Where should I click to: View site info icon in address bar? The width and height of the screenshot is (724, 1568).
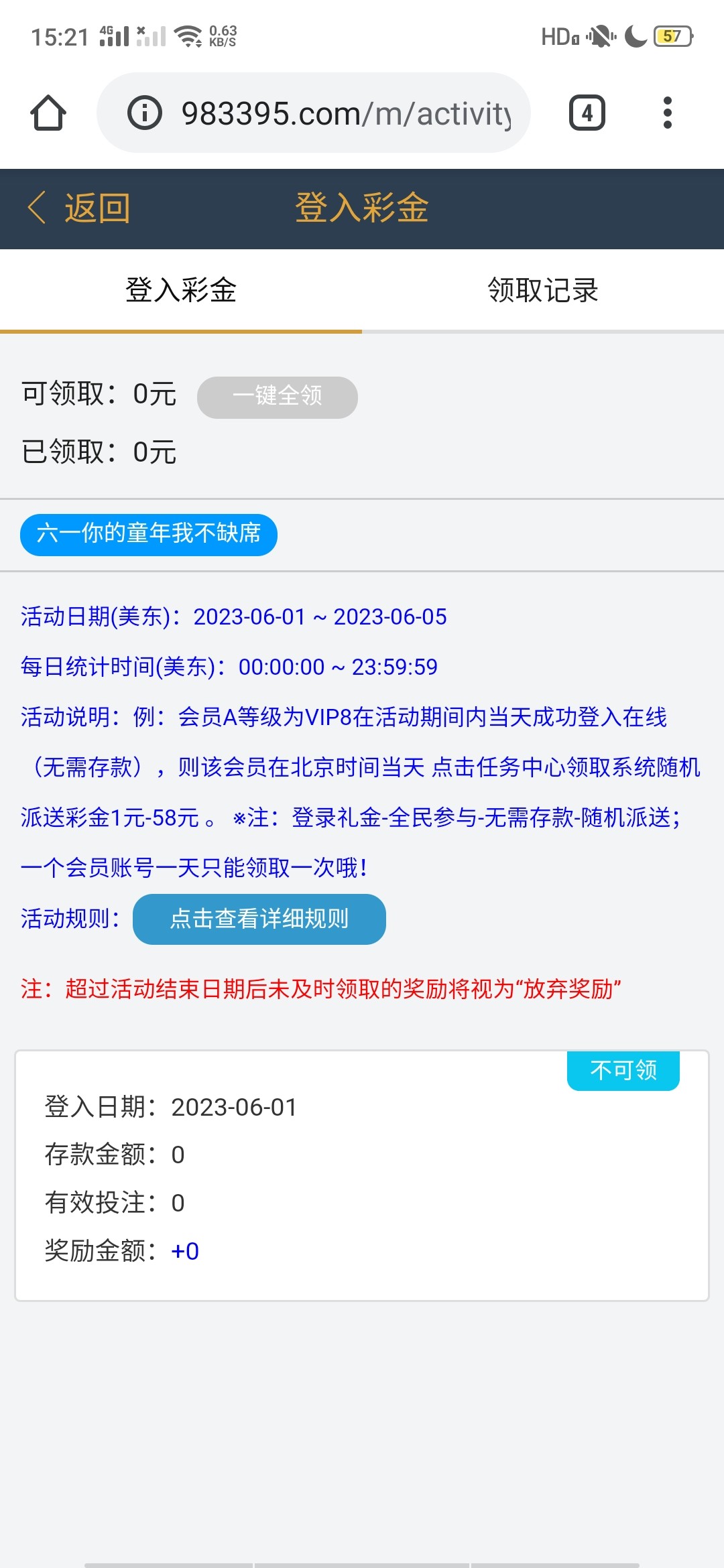pyautogui.click(x=145, y=113)
